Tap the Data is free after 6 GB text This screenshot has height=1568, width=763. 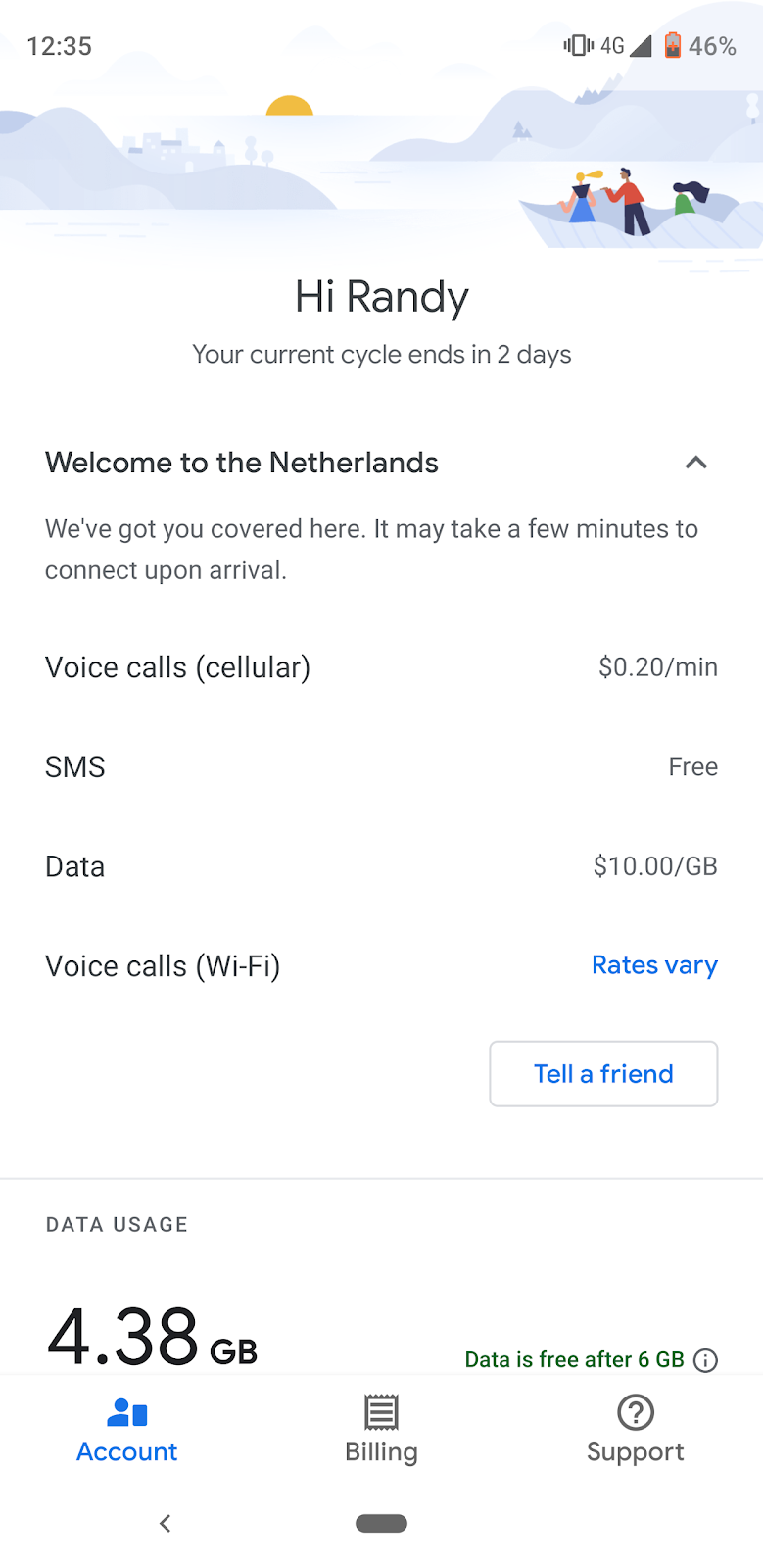[x=574, y=1359]
